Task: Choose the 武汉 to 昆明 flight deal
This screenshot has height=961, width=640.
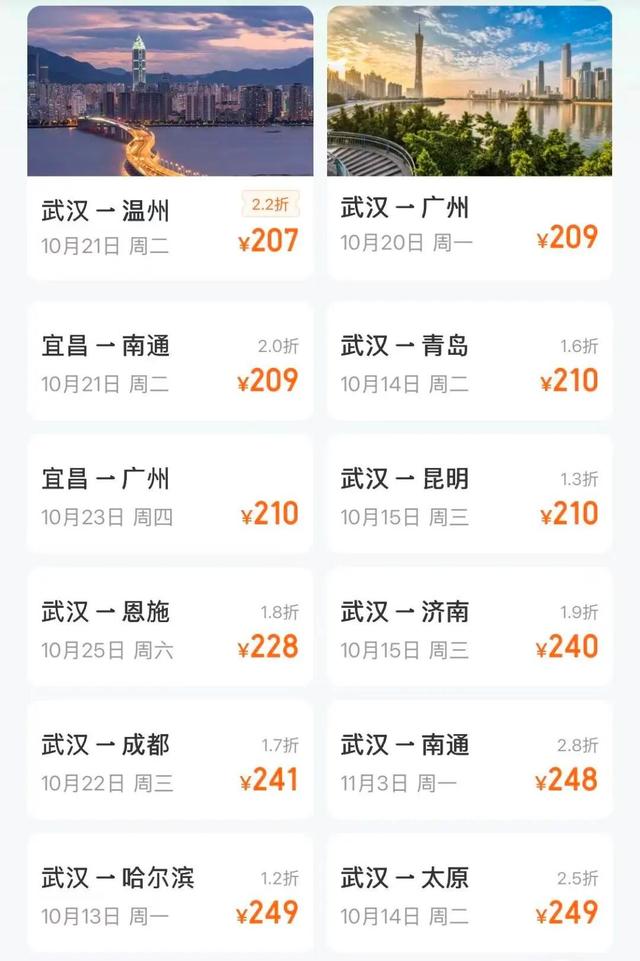Action: coord(469,495)
